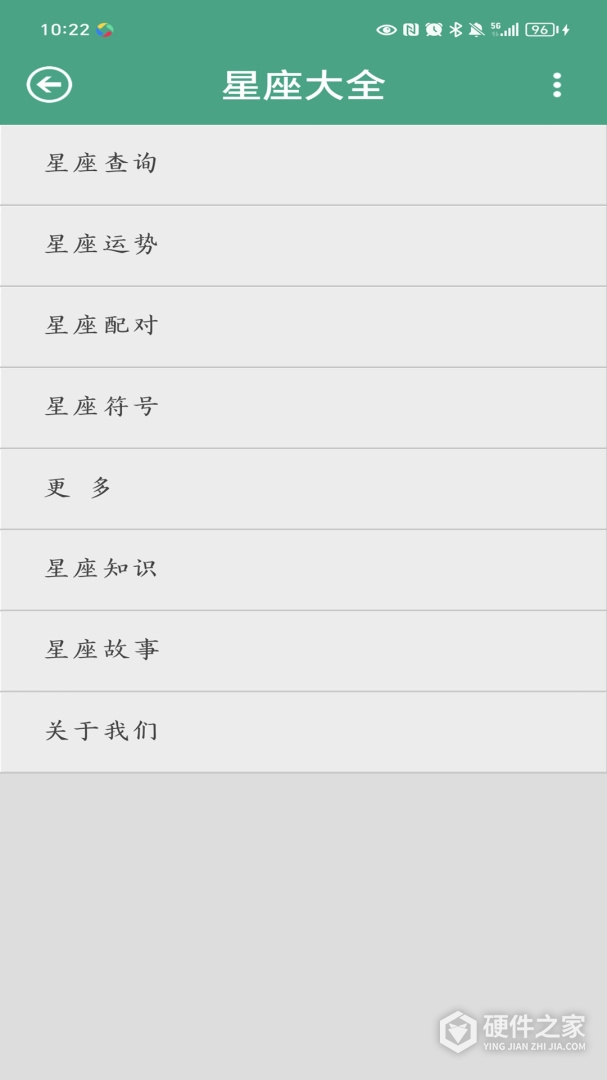The height and width of the screenshot is (1080, 607).
Task: View 星座知识 section
Action: [x=303, y=569]
